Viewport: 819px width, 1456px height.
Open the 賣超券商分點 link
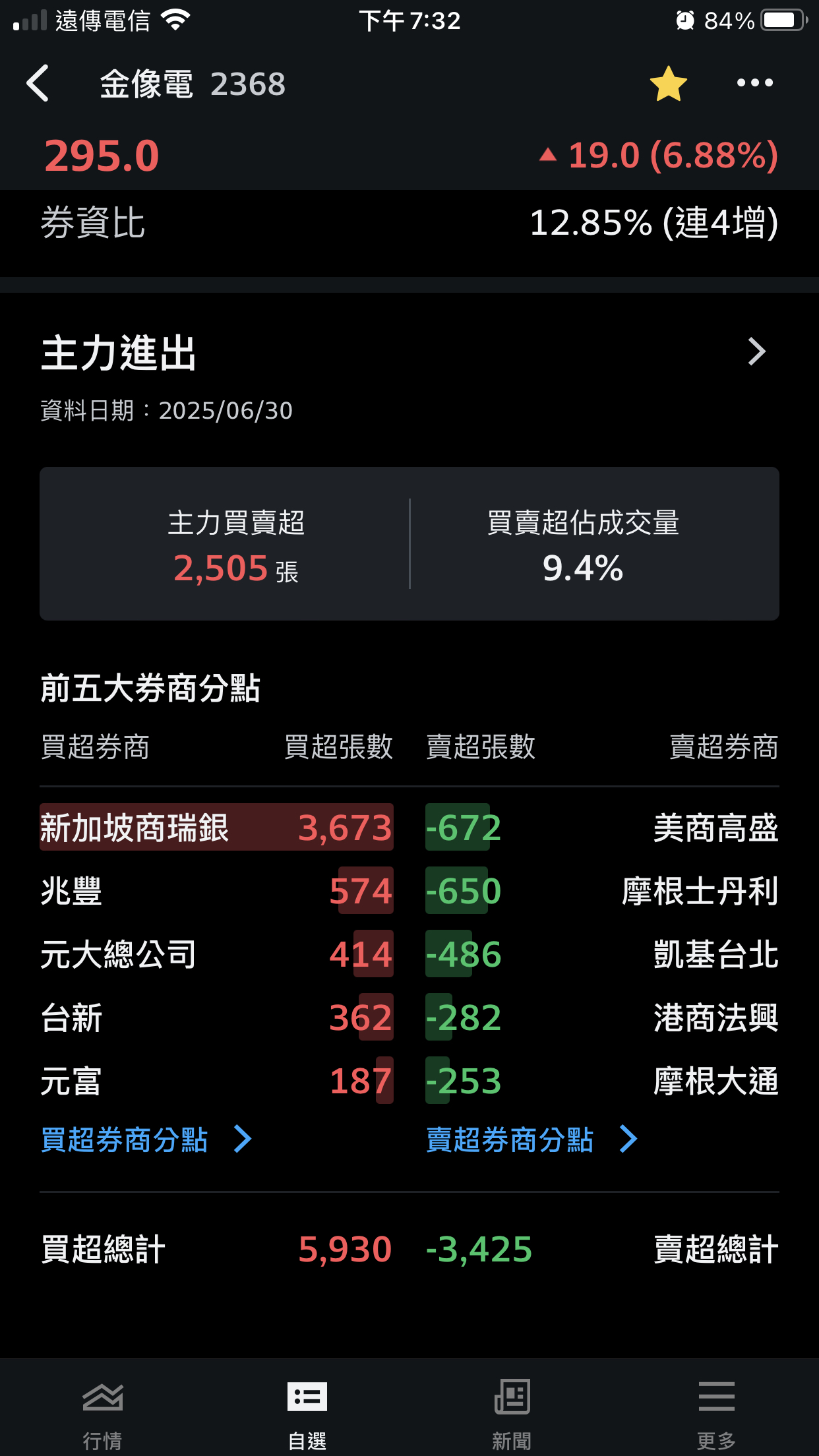coord(531,1139)
